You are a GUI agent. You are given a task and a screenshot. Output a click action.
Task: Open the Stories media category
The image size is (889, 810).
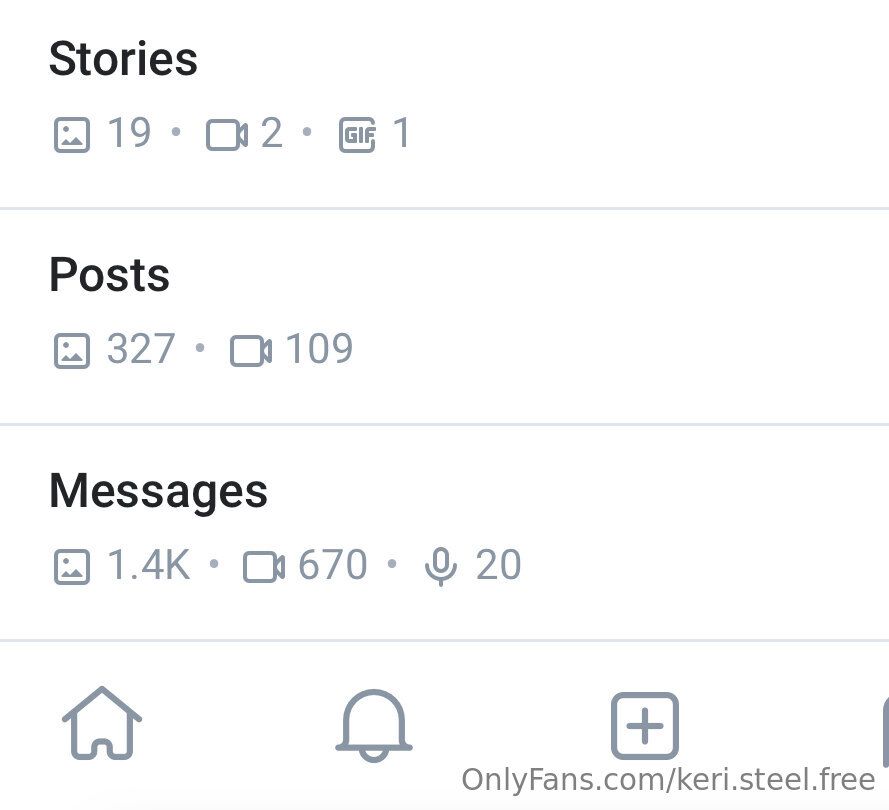tap(123, 59)
